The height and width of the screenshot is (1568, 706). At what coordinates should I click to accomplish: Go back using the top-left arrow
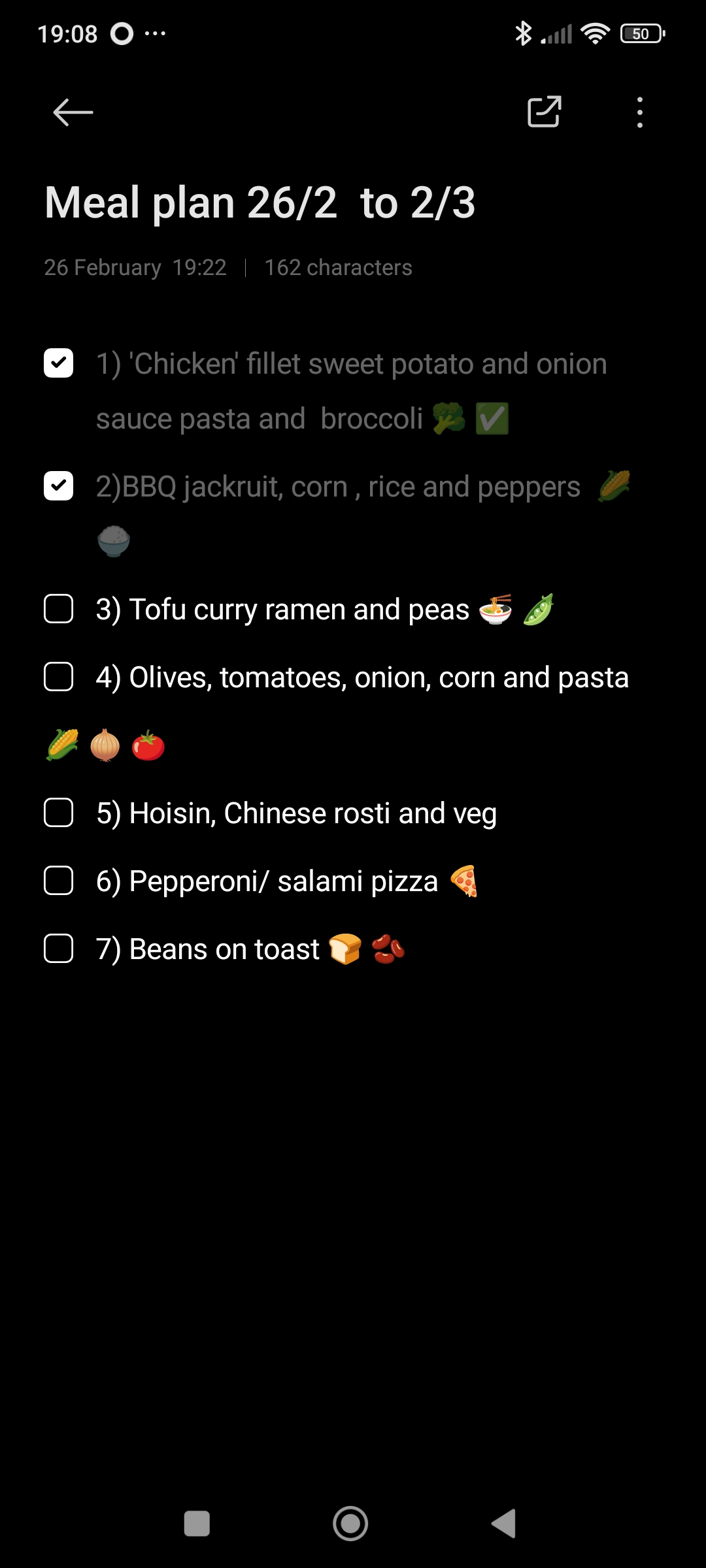(73, 112)
